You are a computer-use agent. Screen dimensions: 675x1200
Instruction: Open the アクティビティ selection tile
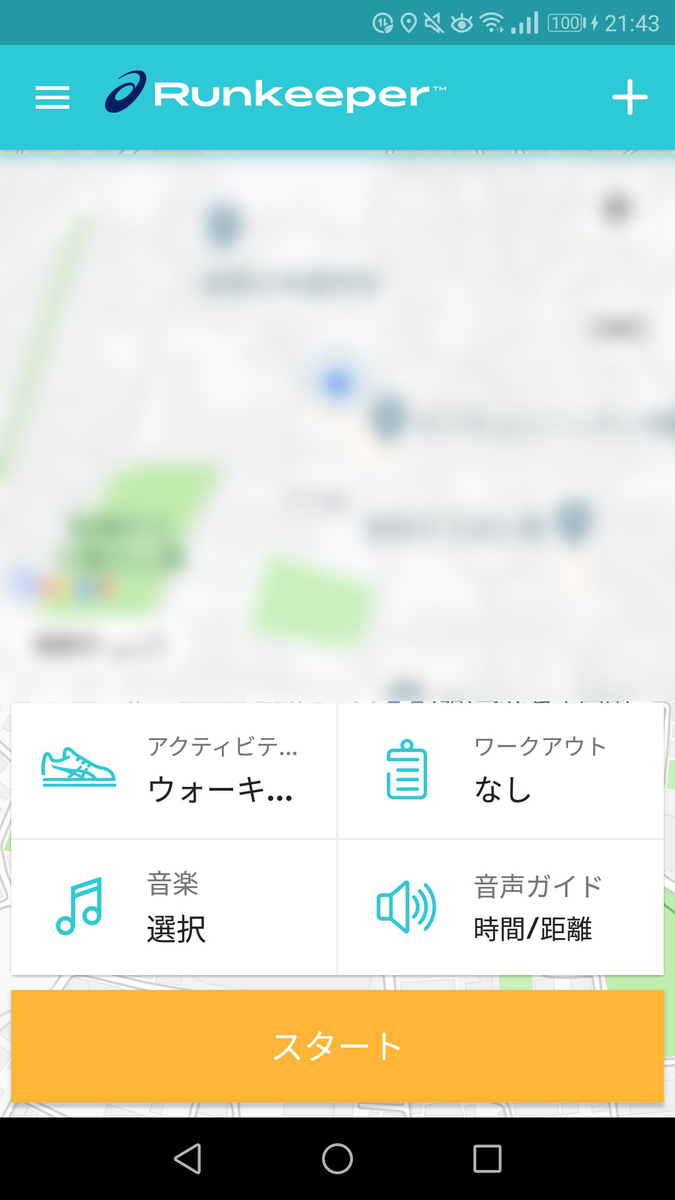pos(174,771)
